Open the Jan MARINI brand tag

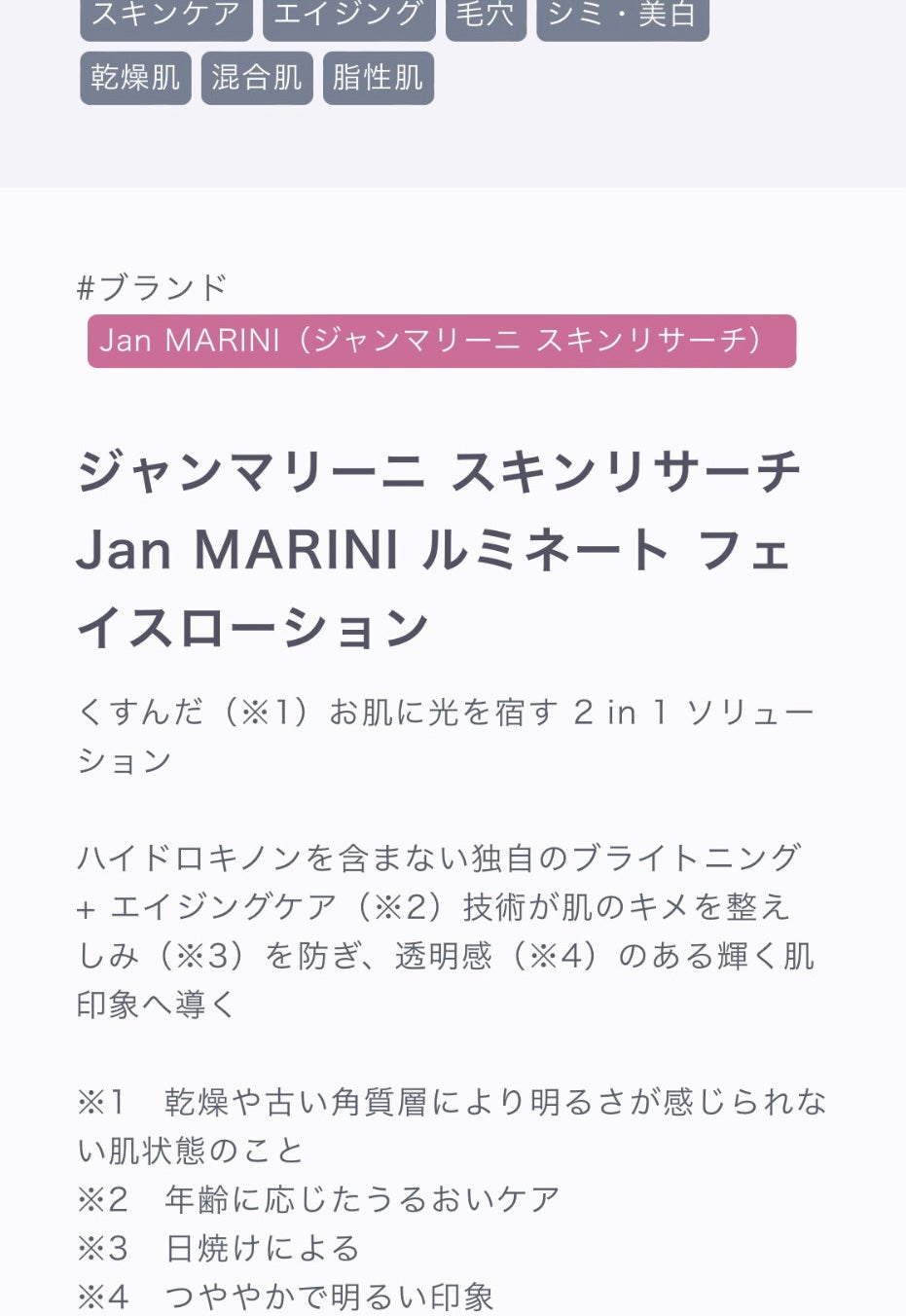[x=442, y=341]
